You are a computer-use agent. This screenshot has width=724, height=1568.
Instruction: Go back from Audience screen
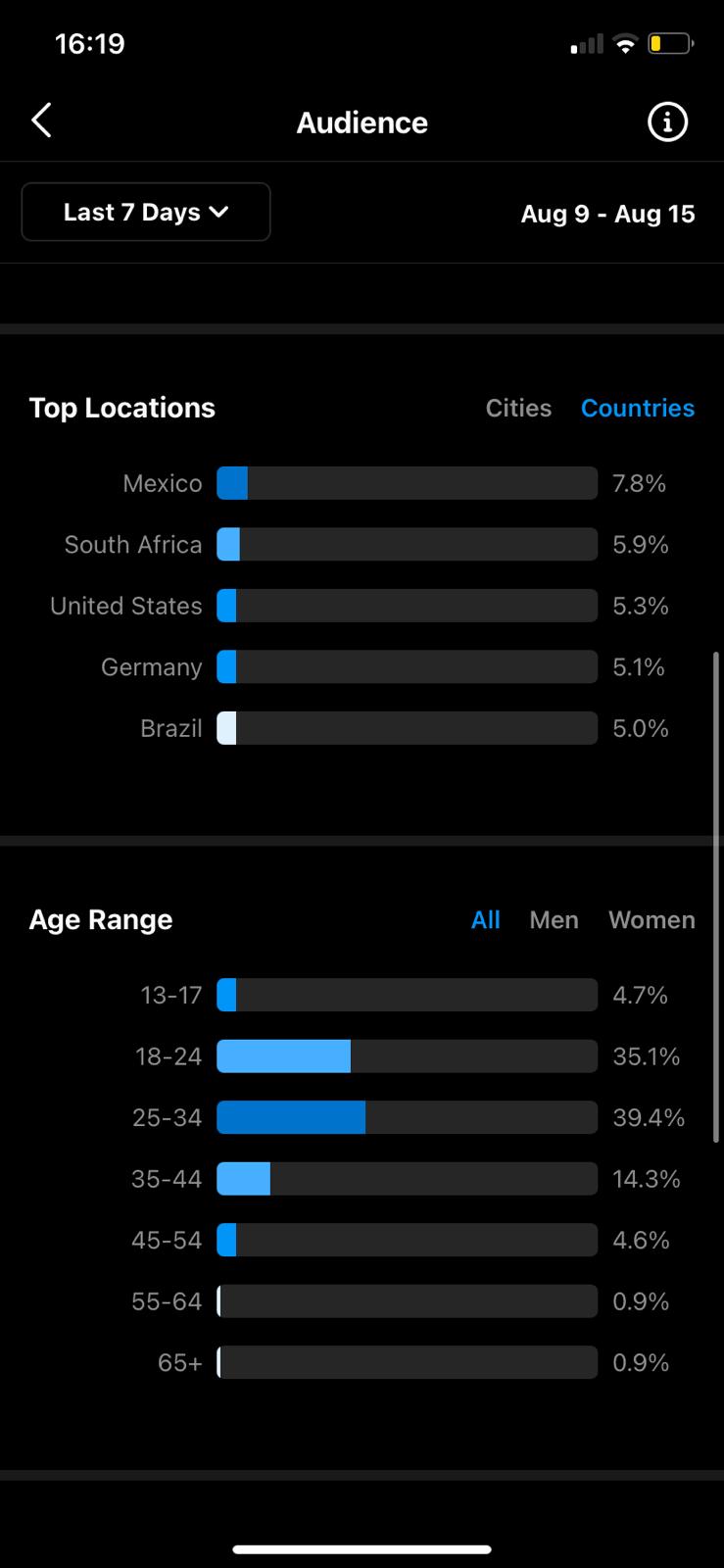point(41,122)
